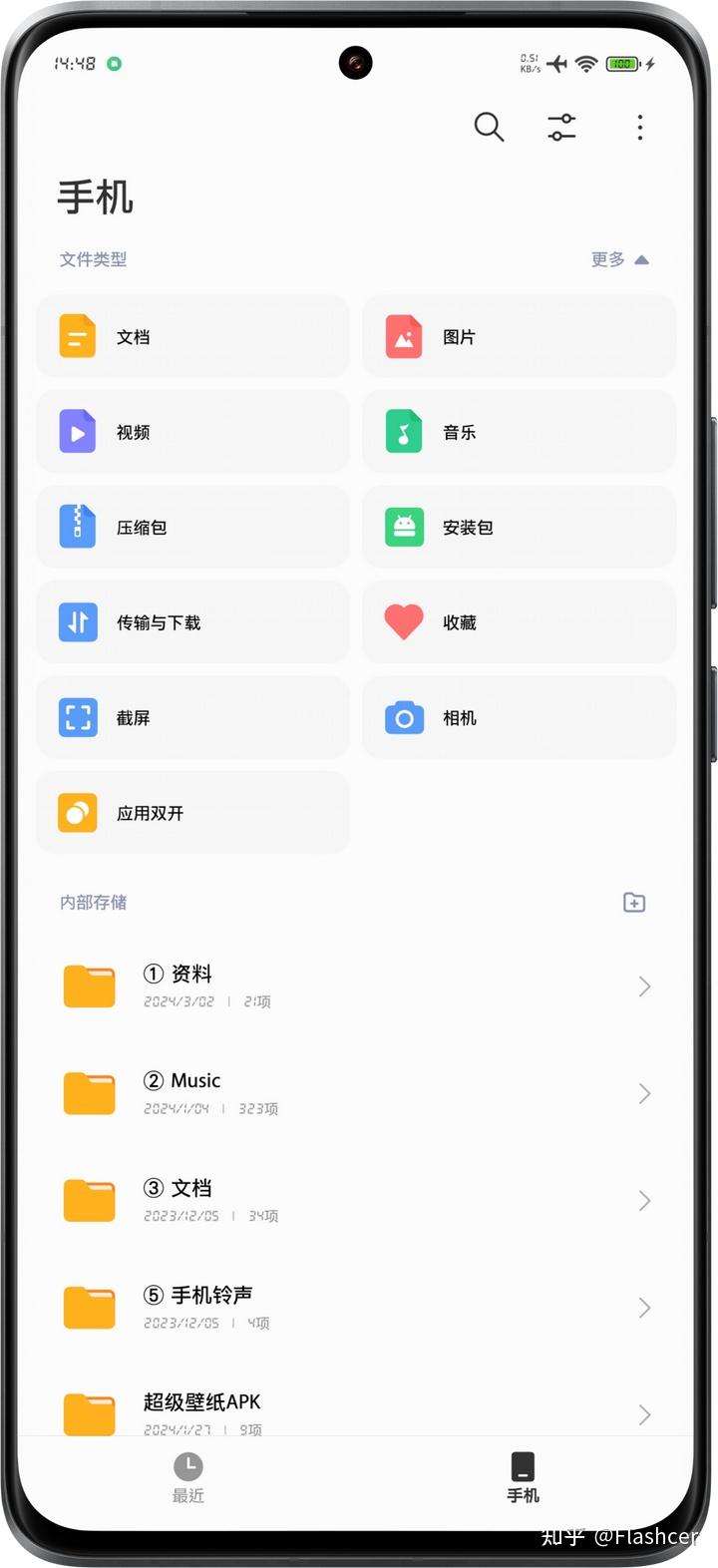Open the 相机 camera folder

[x=519, y=717]
